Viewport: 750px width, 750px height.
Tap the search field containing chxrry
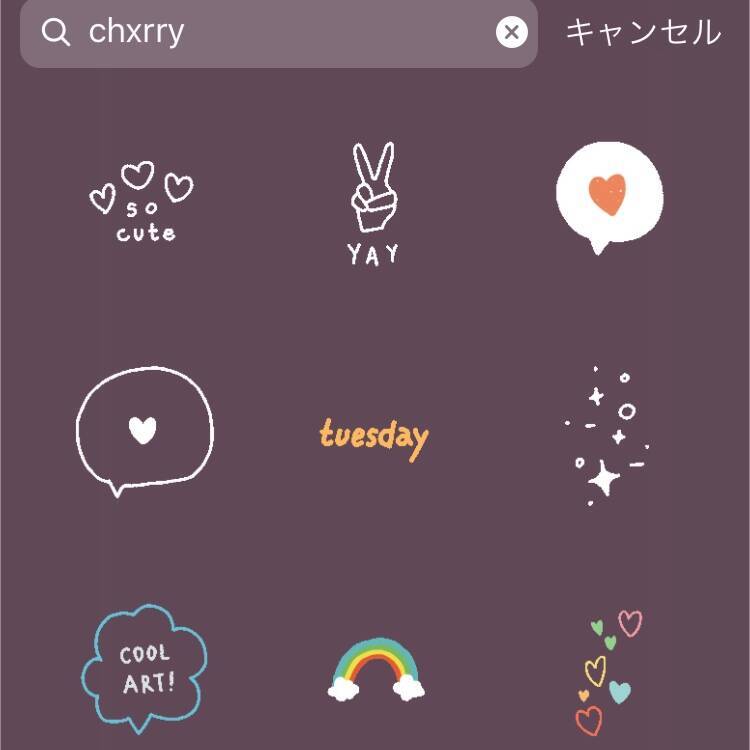click(270, 33)
